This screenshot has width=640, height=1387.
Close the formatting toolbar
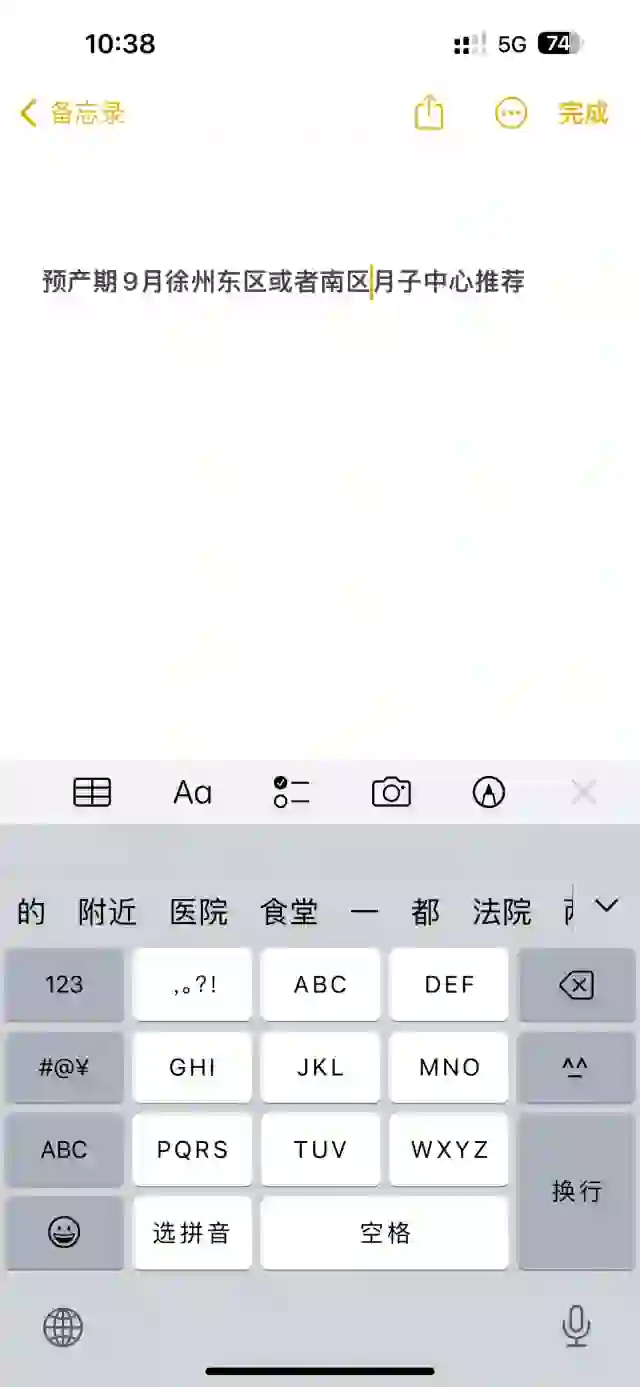[583, 793]
